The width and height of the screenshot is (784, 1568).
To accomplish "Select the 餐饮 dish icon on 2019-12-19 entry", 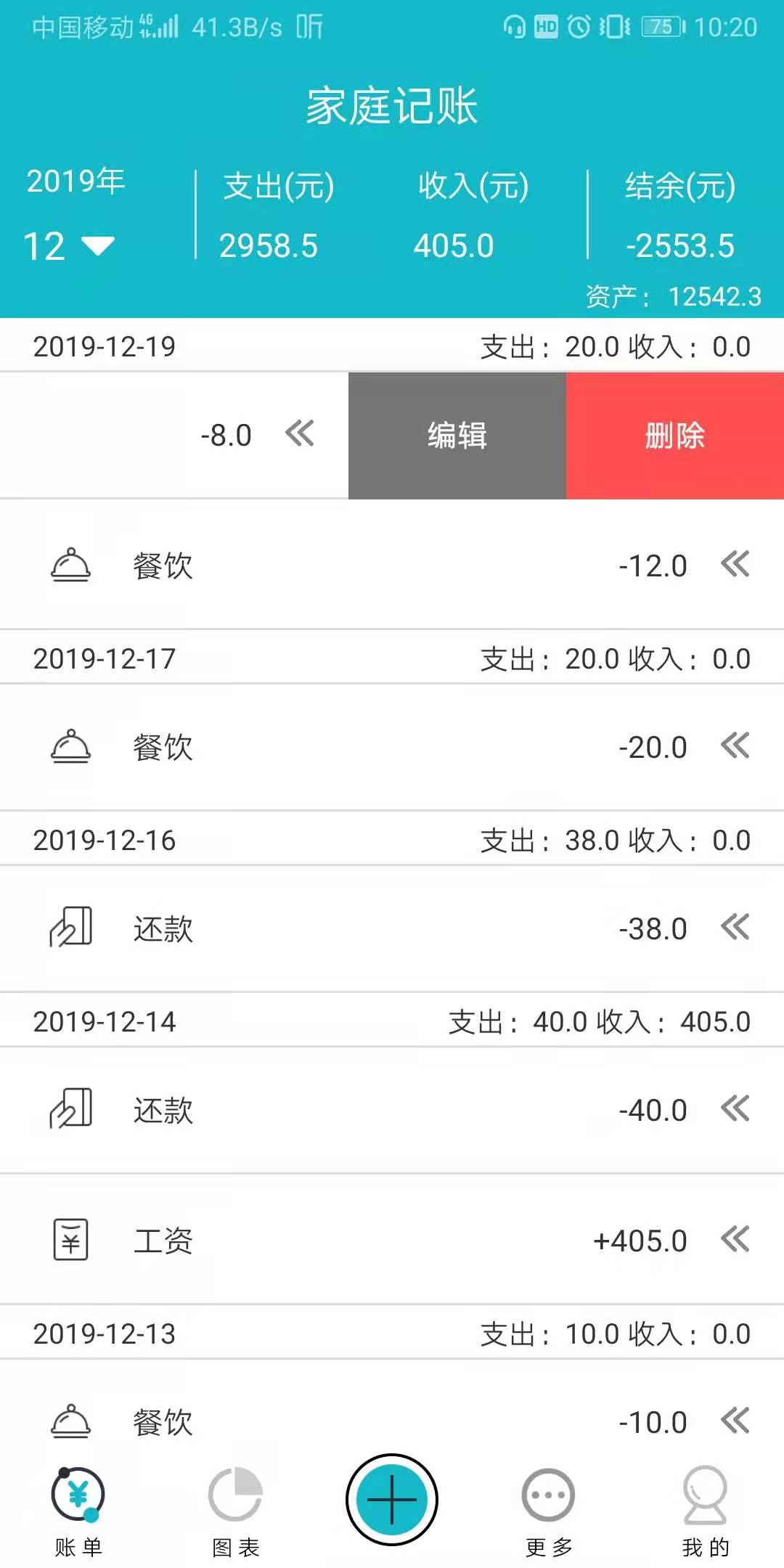I will click(70, 565).
